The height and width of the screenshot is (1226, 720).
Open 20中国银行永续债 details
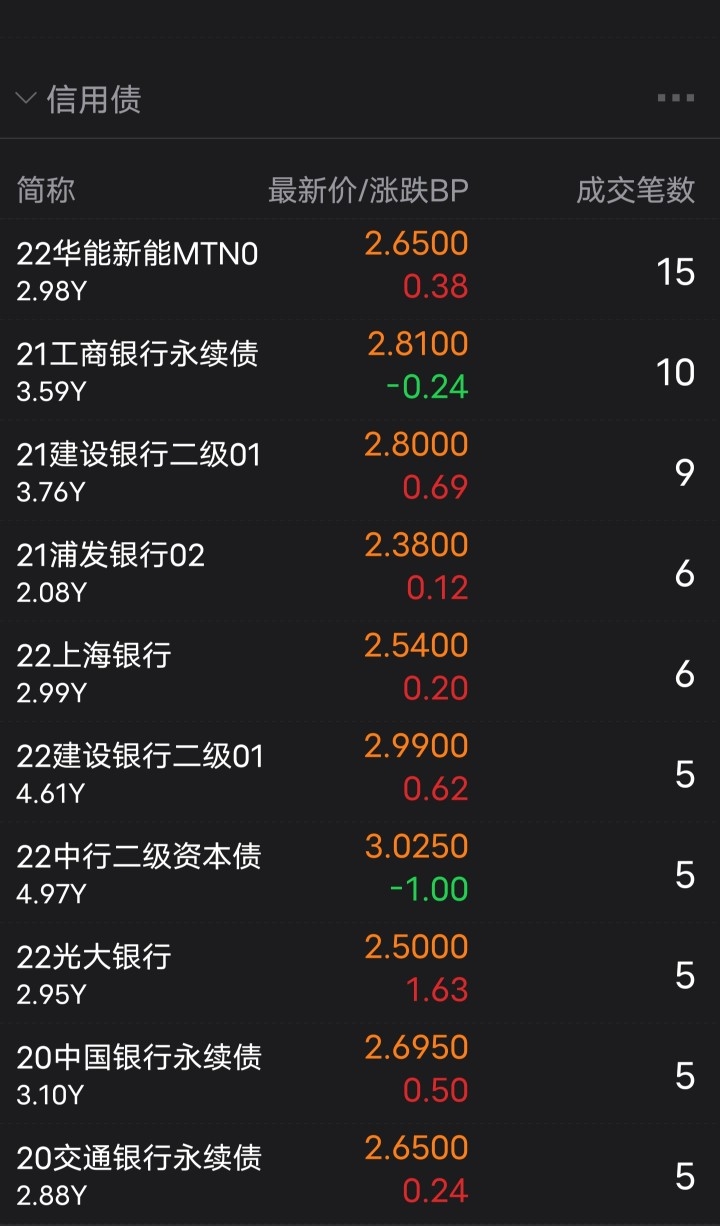360,1075
